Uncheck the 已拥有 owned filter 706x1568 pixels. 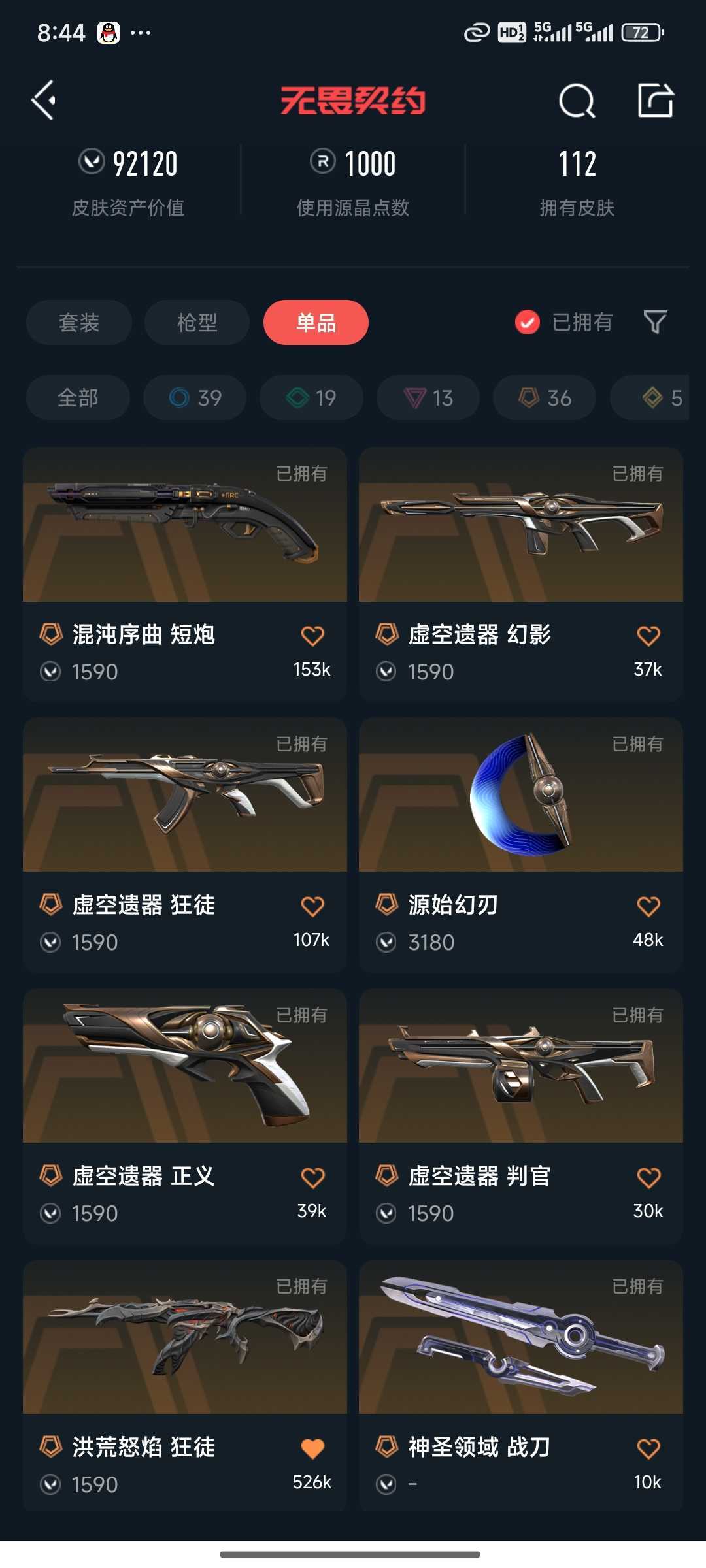click(563, 322)
